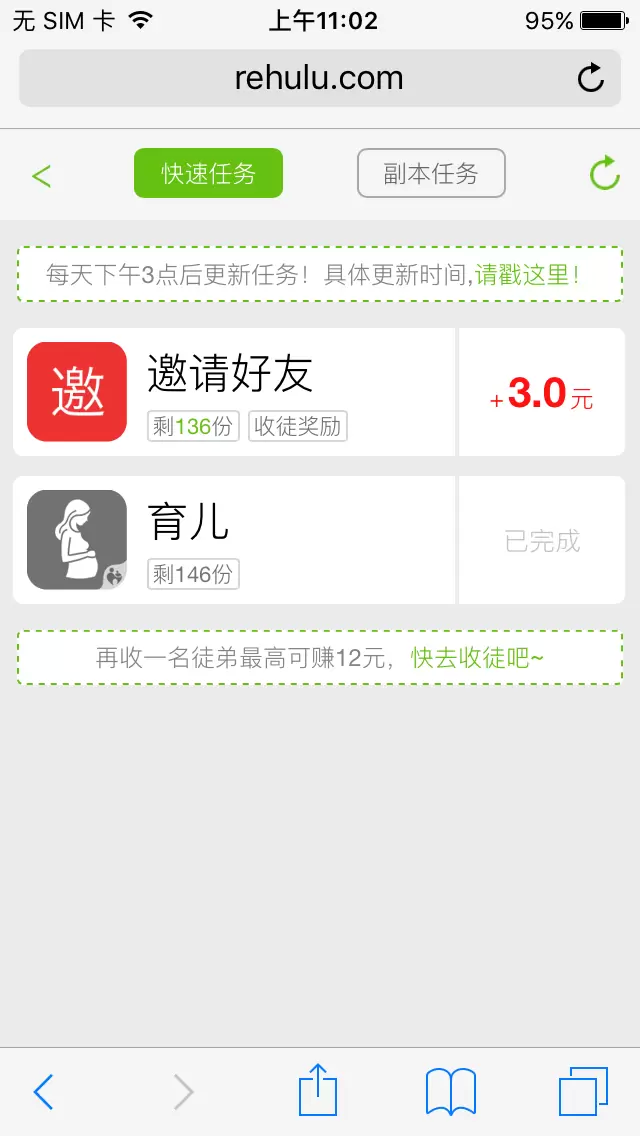640x1136 pixels.
Task: Reload the page from the address bar
Action: [591, 78]
